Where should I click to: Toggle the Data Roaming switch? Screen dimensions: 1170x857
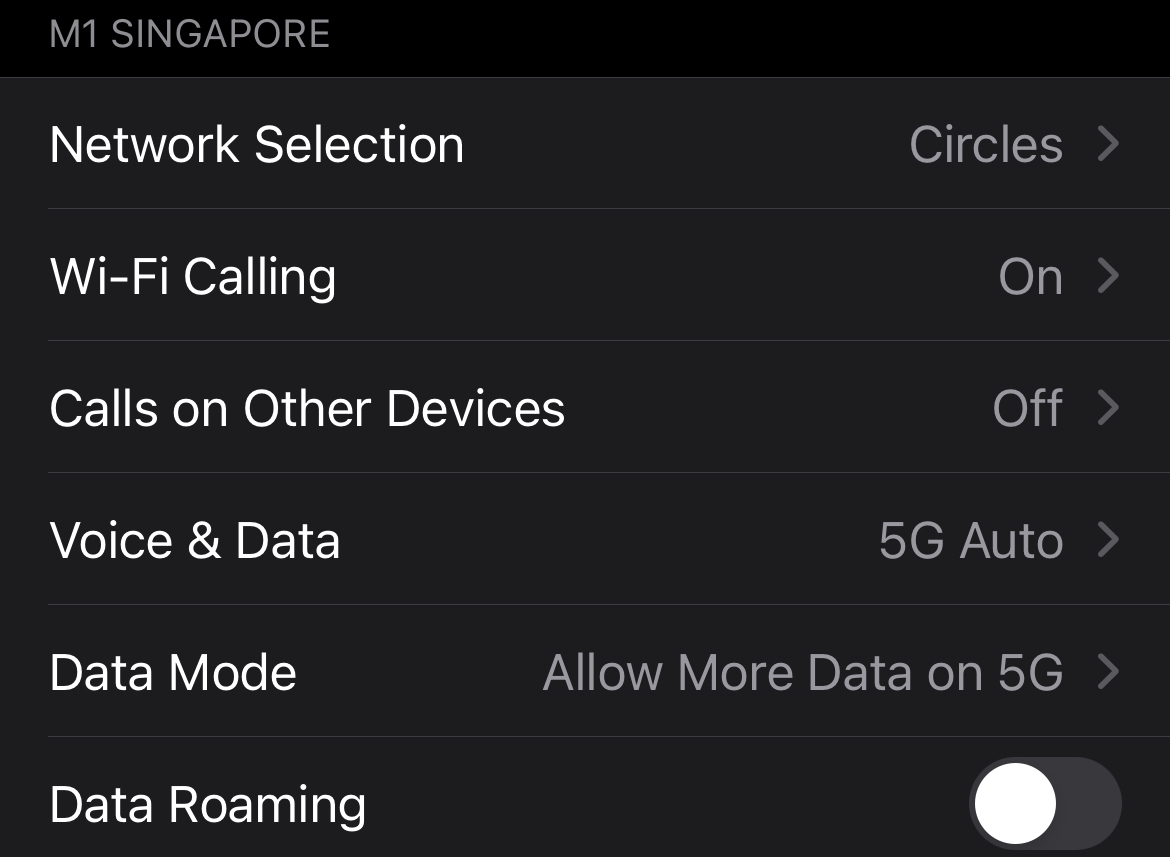coord(1044,804)
